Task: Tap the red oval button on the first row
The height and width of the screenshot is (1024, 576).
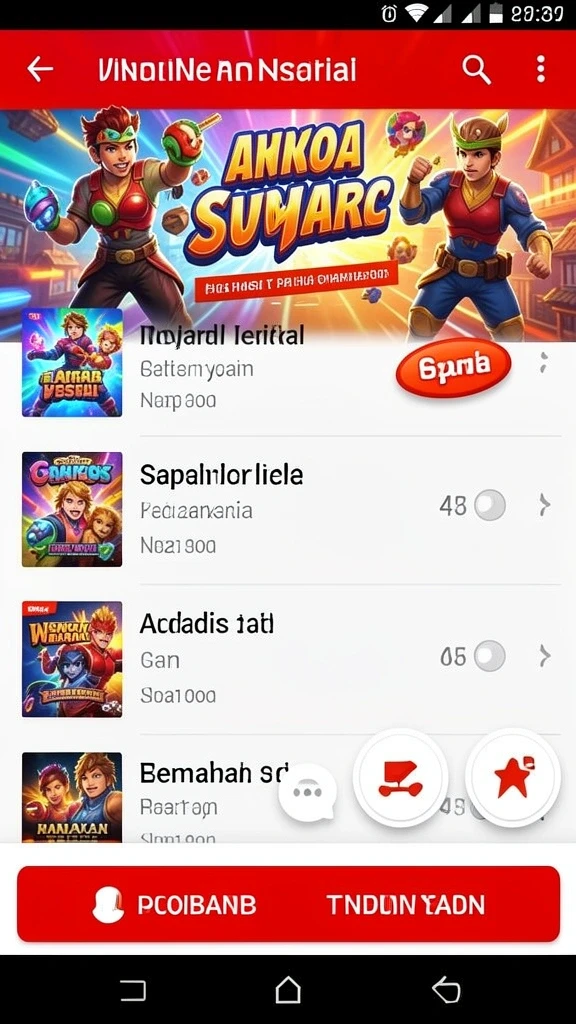Action: point(453,368)
